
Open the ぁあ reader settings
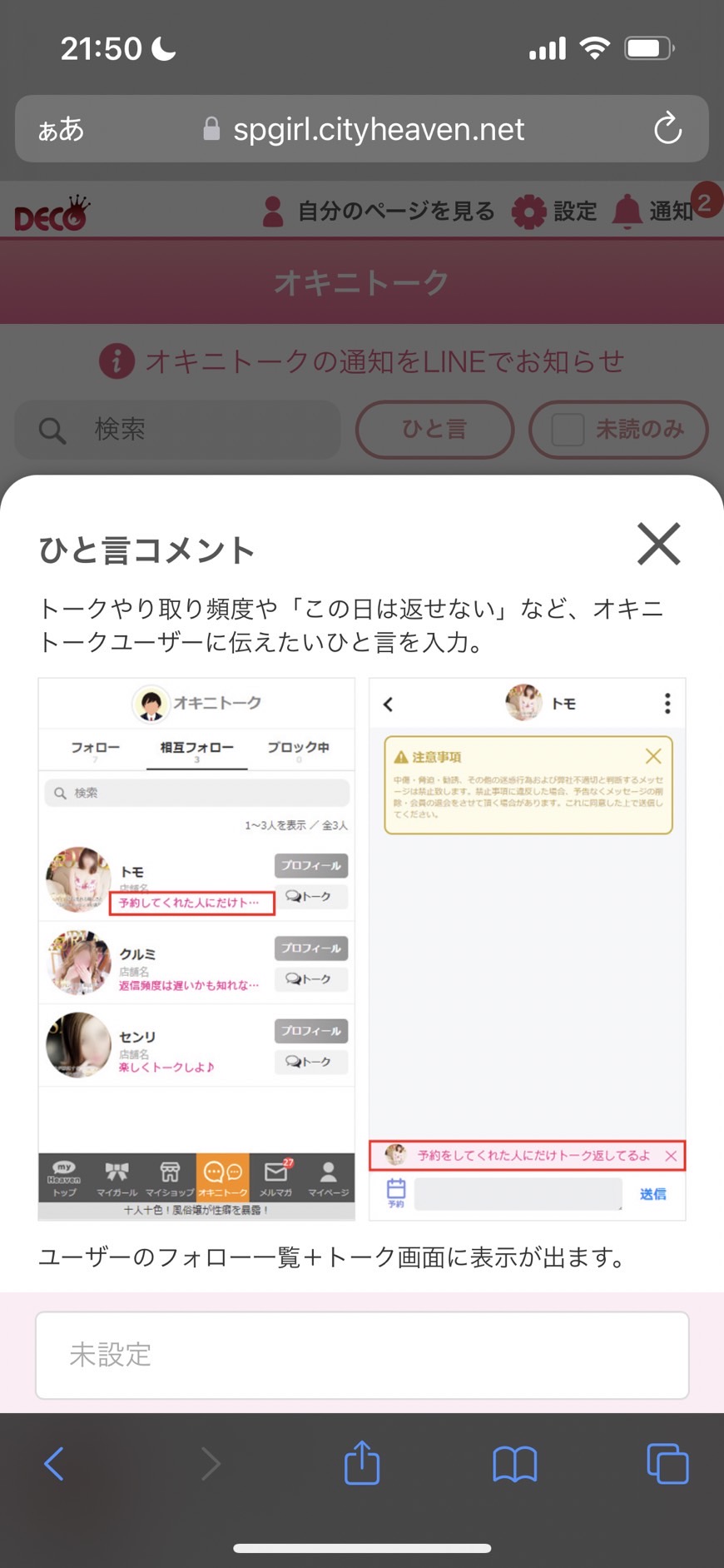[x=61, y=129]
